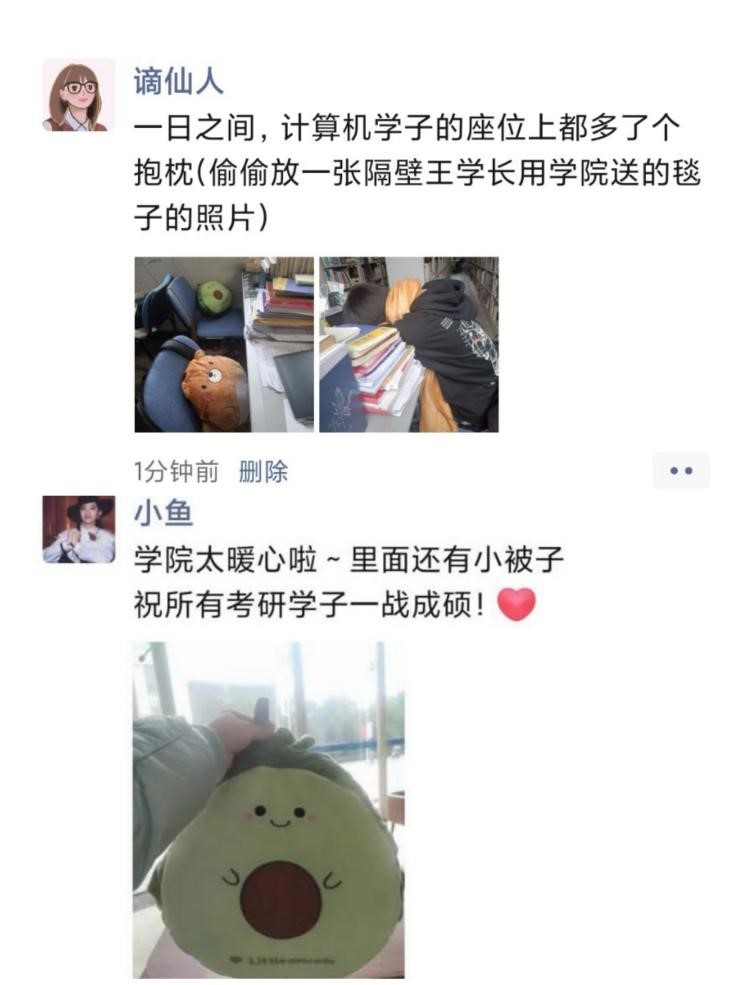Open 谪仙人's username link

[x=179, y=80]
